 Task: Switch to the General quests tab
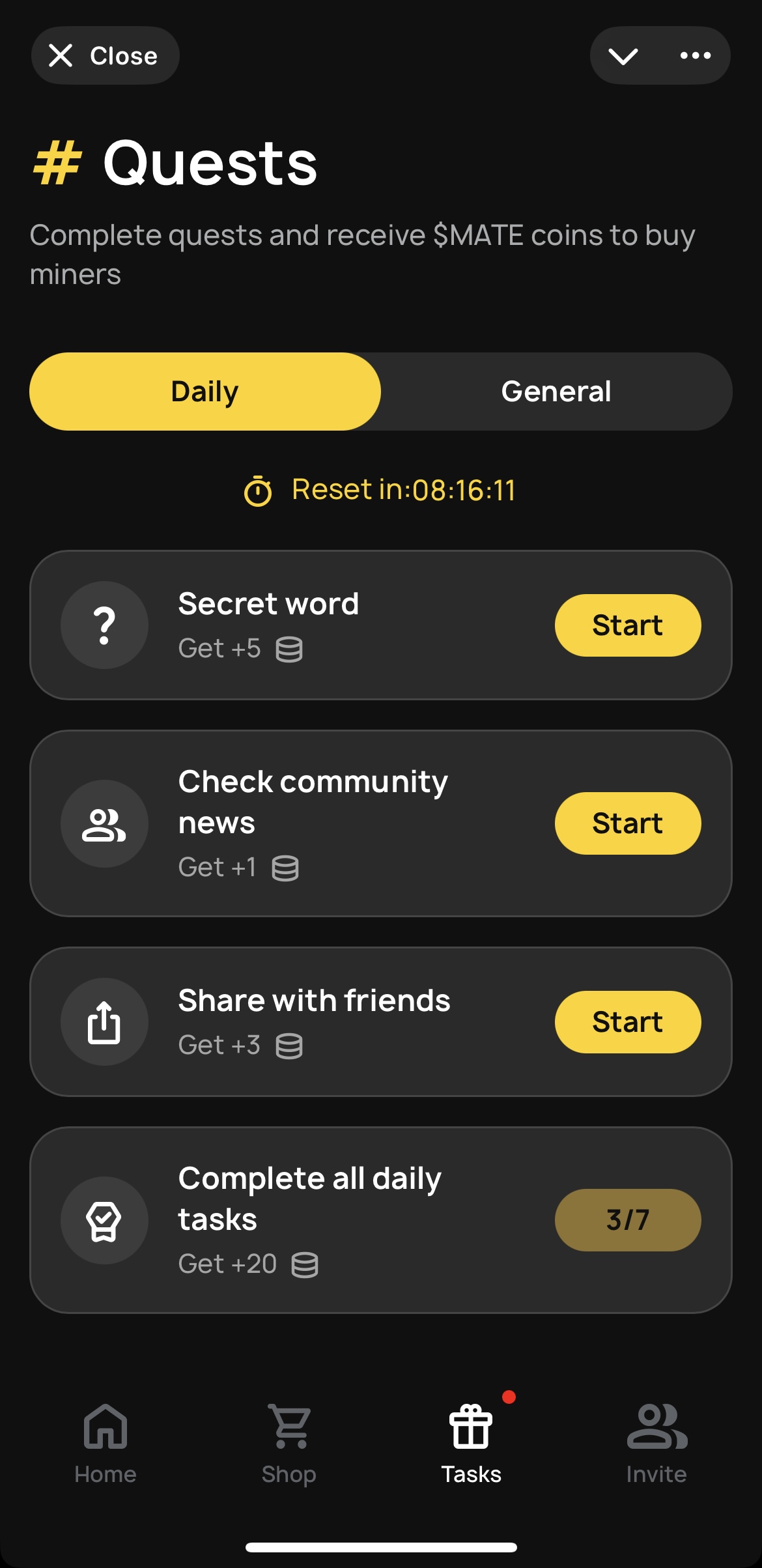pyautogui.click(x=556, y=390)
